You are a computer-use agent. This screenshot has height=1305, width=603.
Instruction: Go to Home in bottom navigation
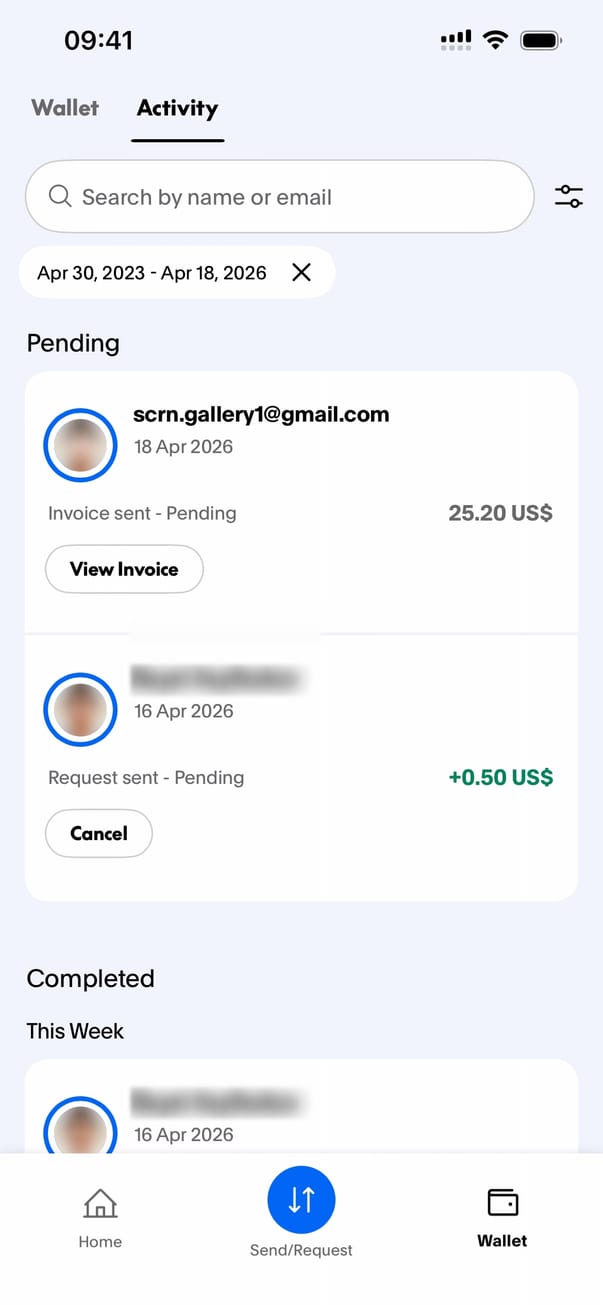pos(100,1216)
